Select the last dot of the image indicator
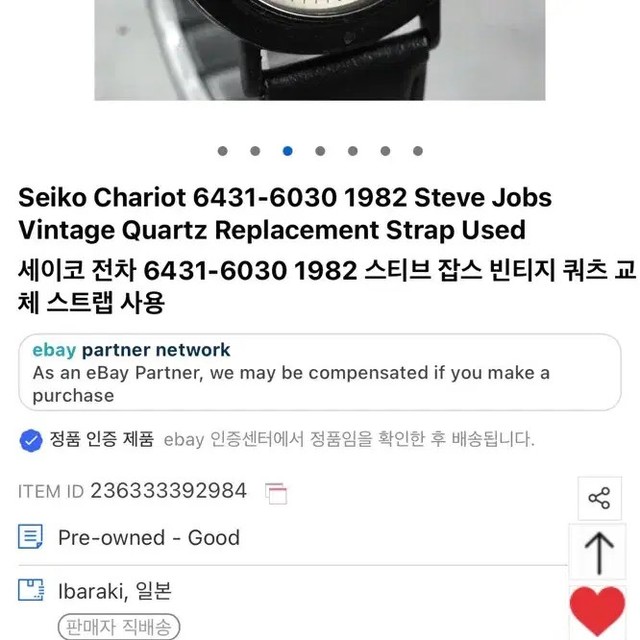640x640 pixels. point(418,151)
